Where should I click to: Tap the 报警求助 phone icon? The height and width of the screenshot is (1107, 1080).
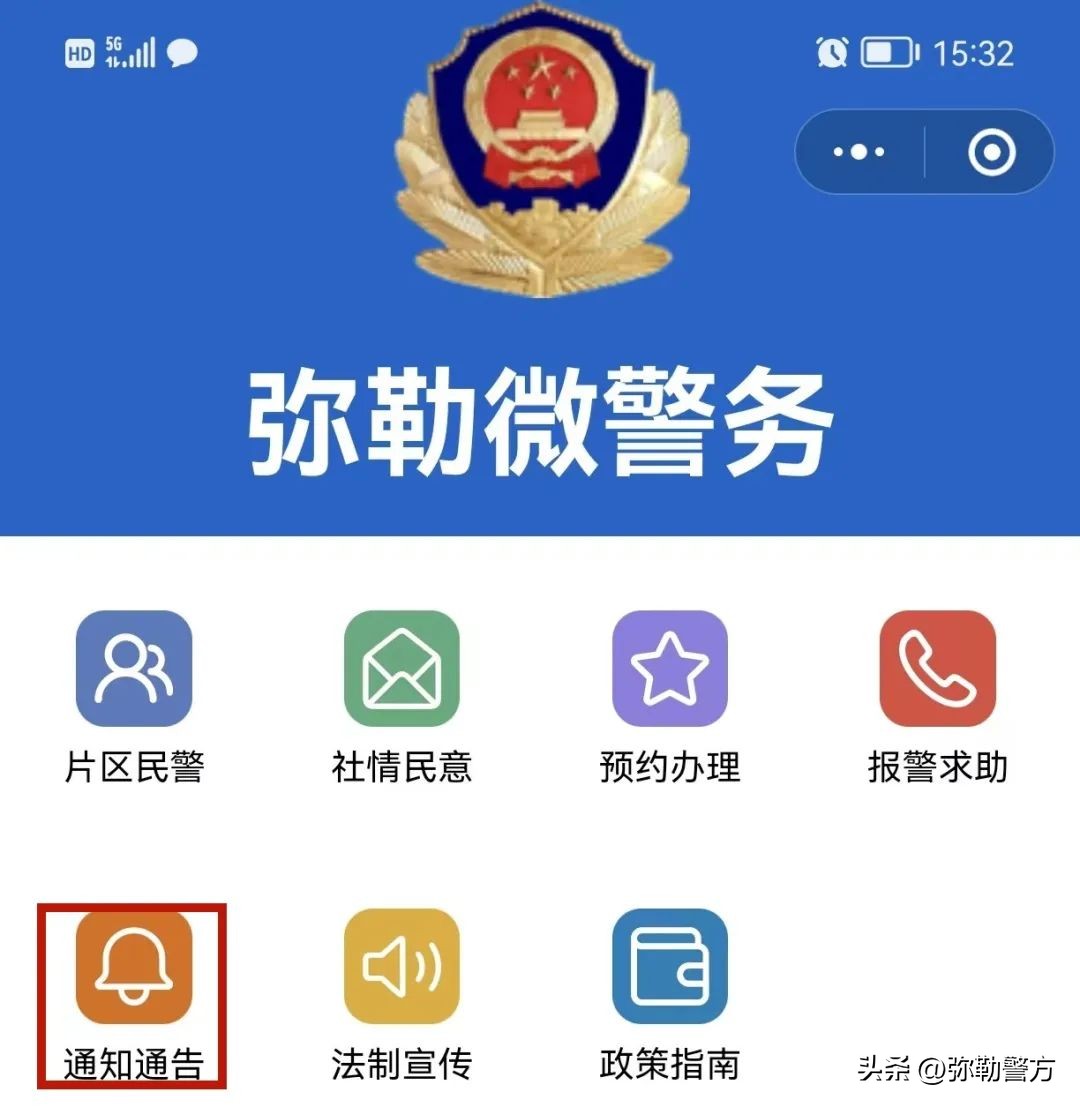tap(938, 666)
